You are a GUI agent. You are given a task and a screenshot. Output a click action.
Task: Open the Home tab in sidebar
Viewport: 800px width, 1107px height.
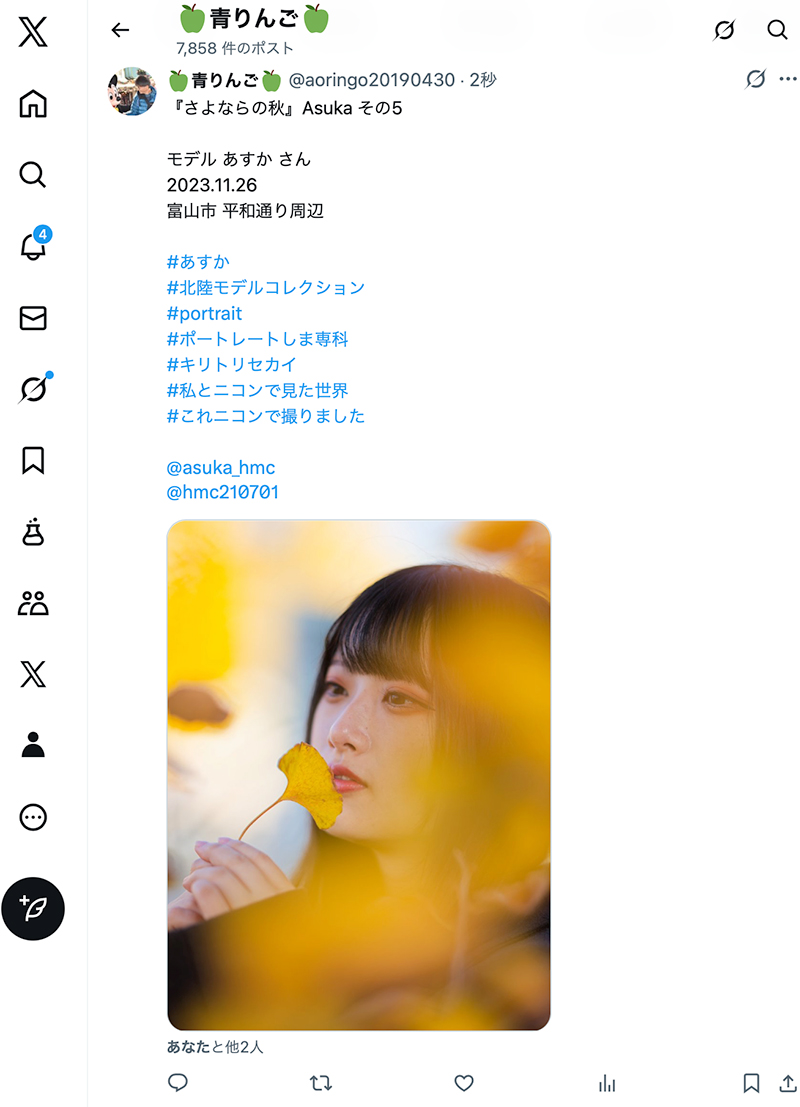(x=33, y=104)
